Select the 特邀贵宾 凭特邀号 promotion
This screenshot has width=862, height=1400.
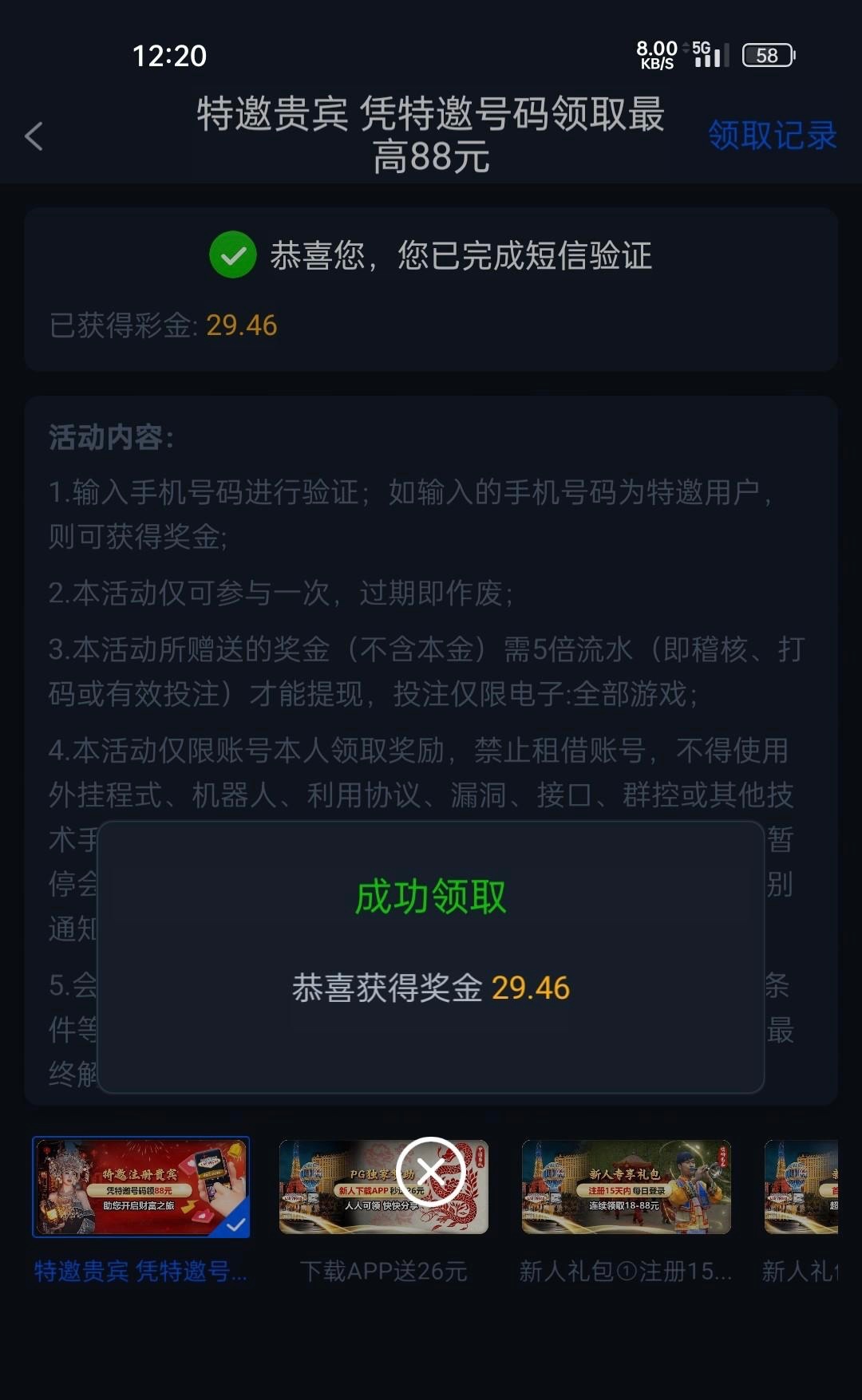tap(140, 1187)
